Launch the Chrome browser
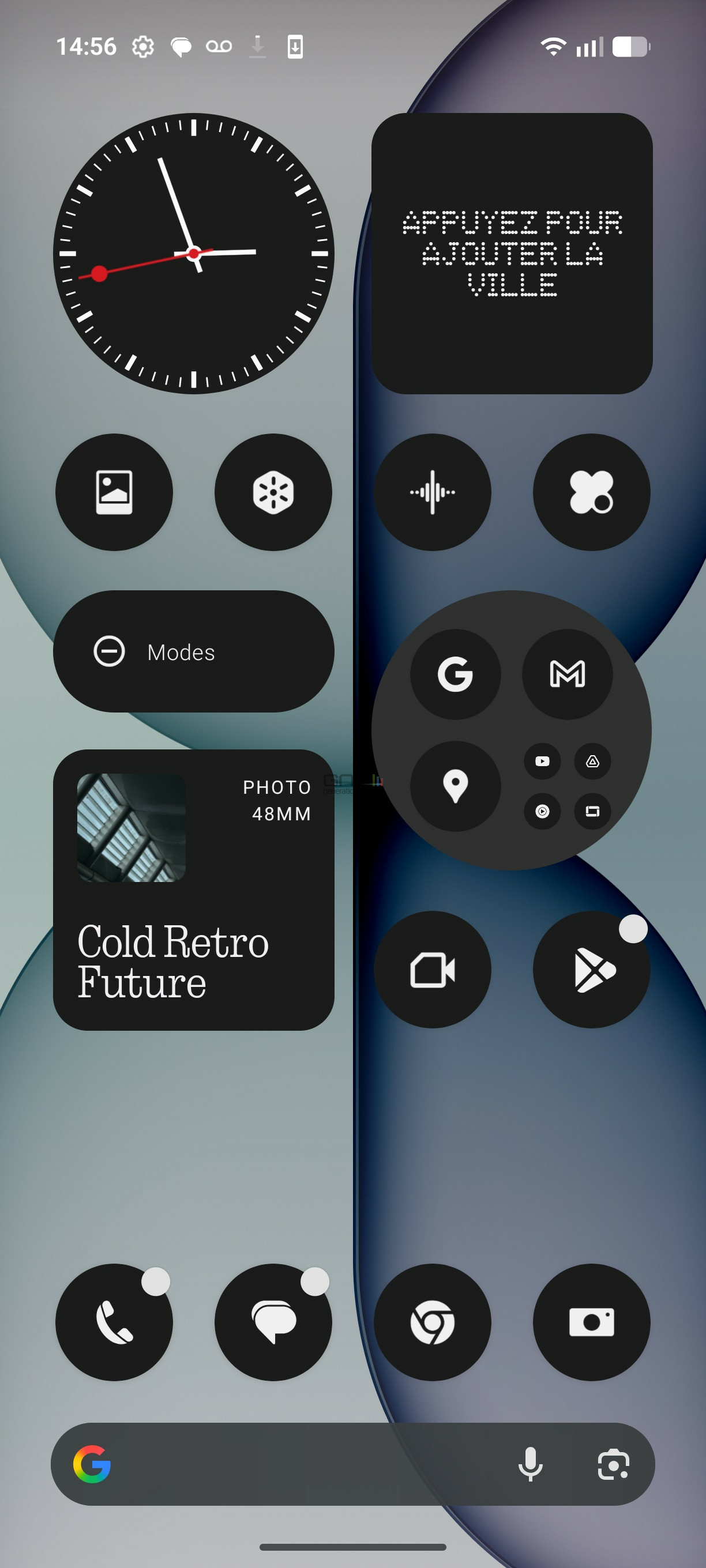Image resolution: width=706 pixels, height=1568 pixels. coord(432,1322)
